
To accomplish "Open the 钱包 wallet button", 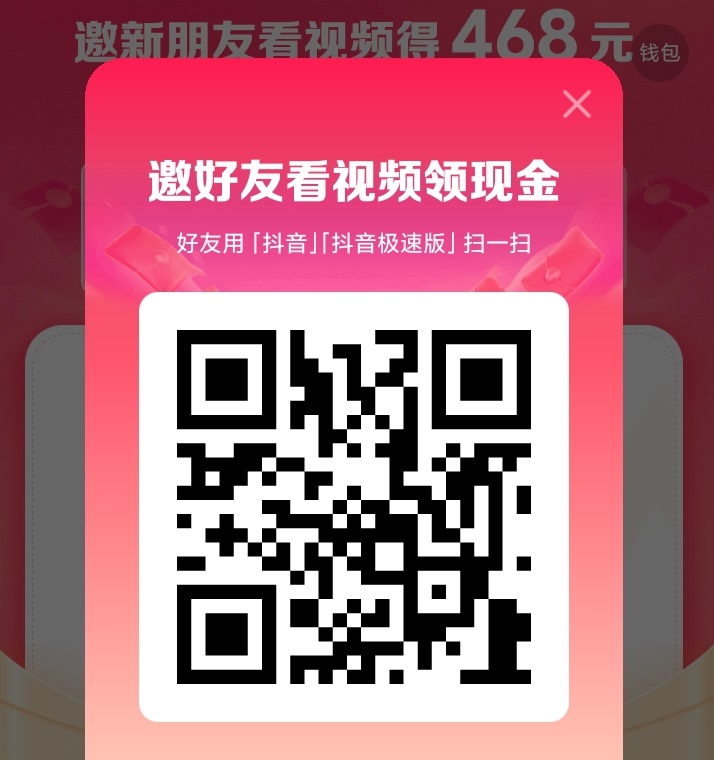I will [660, 52].
